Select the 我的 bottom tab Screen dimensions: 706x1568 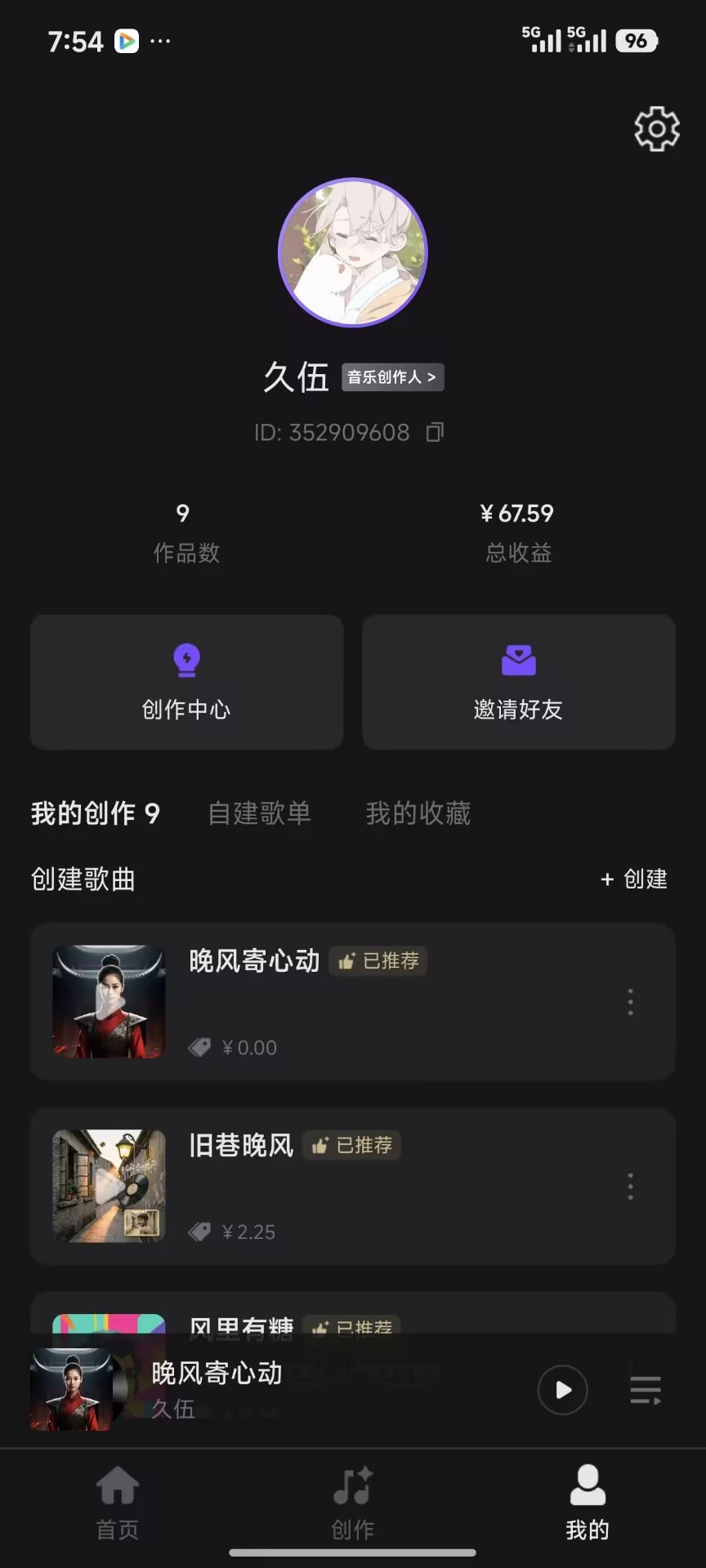click(588, 1503)
